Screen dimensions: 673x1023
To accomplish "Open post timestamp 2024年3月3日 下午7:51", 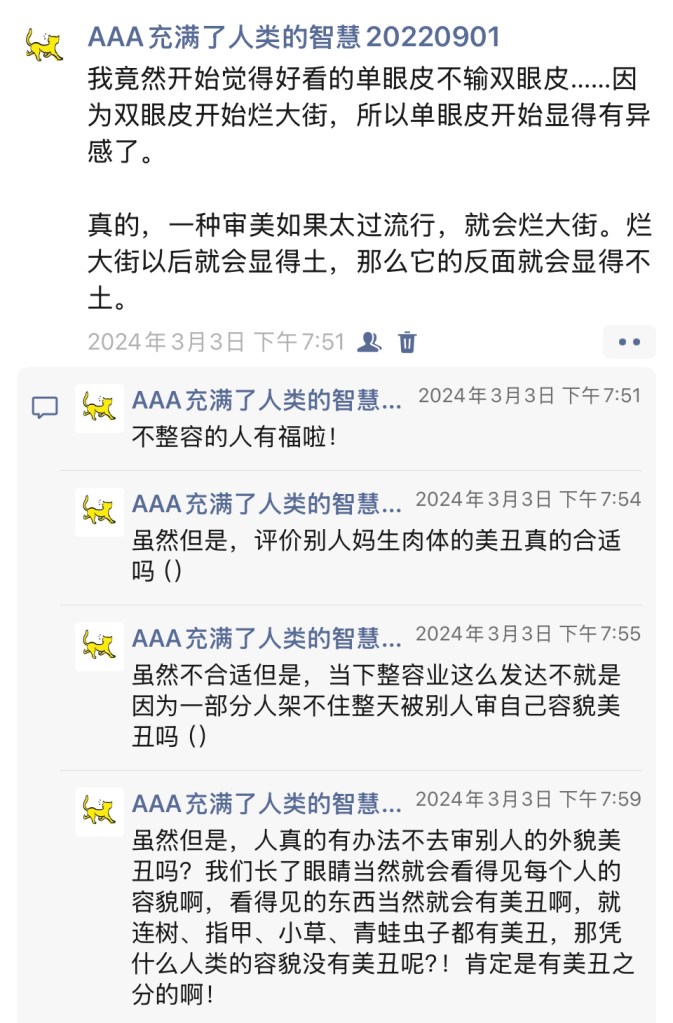I will [216, 342].
